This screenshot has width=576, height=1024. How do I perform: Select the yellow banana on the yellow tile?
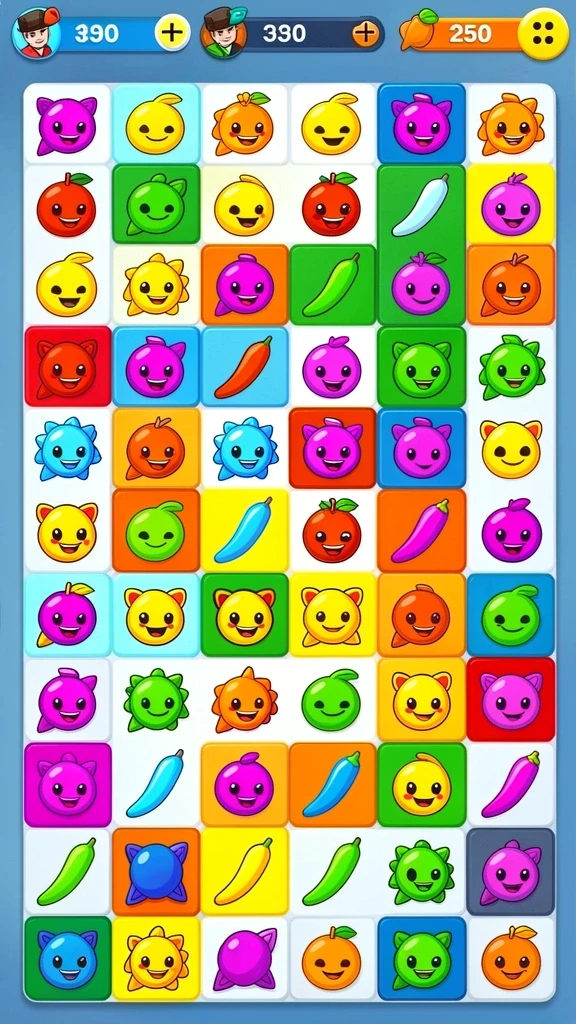pyautogui.click(x=244, y=871)
